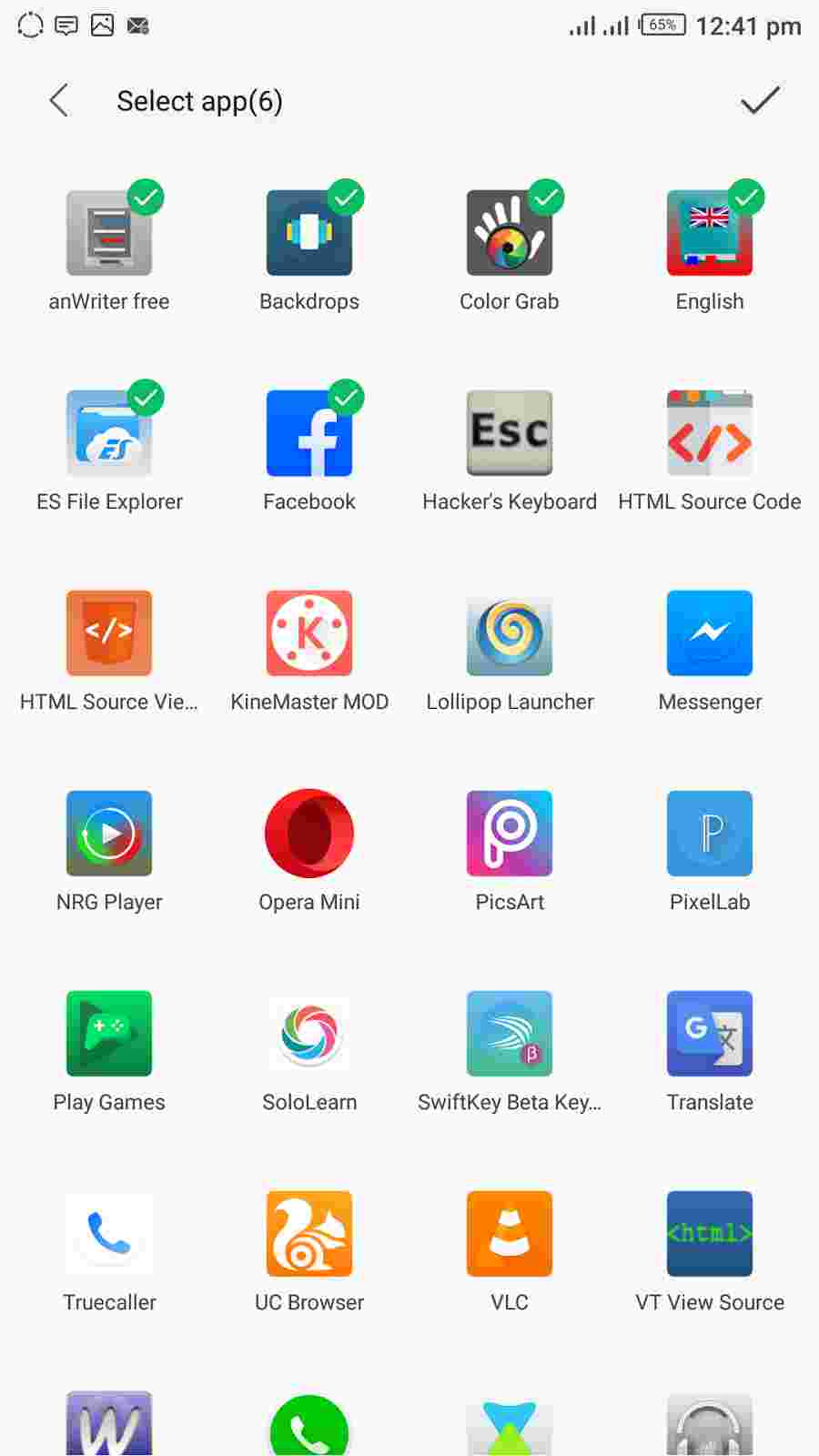Select the Lollipop Launcher app
The height and width of the screenshot is (1456, 819).
click(510, 634)
